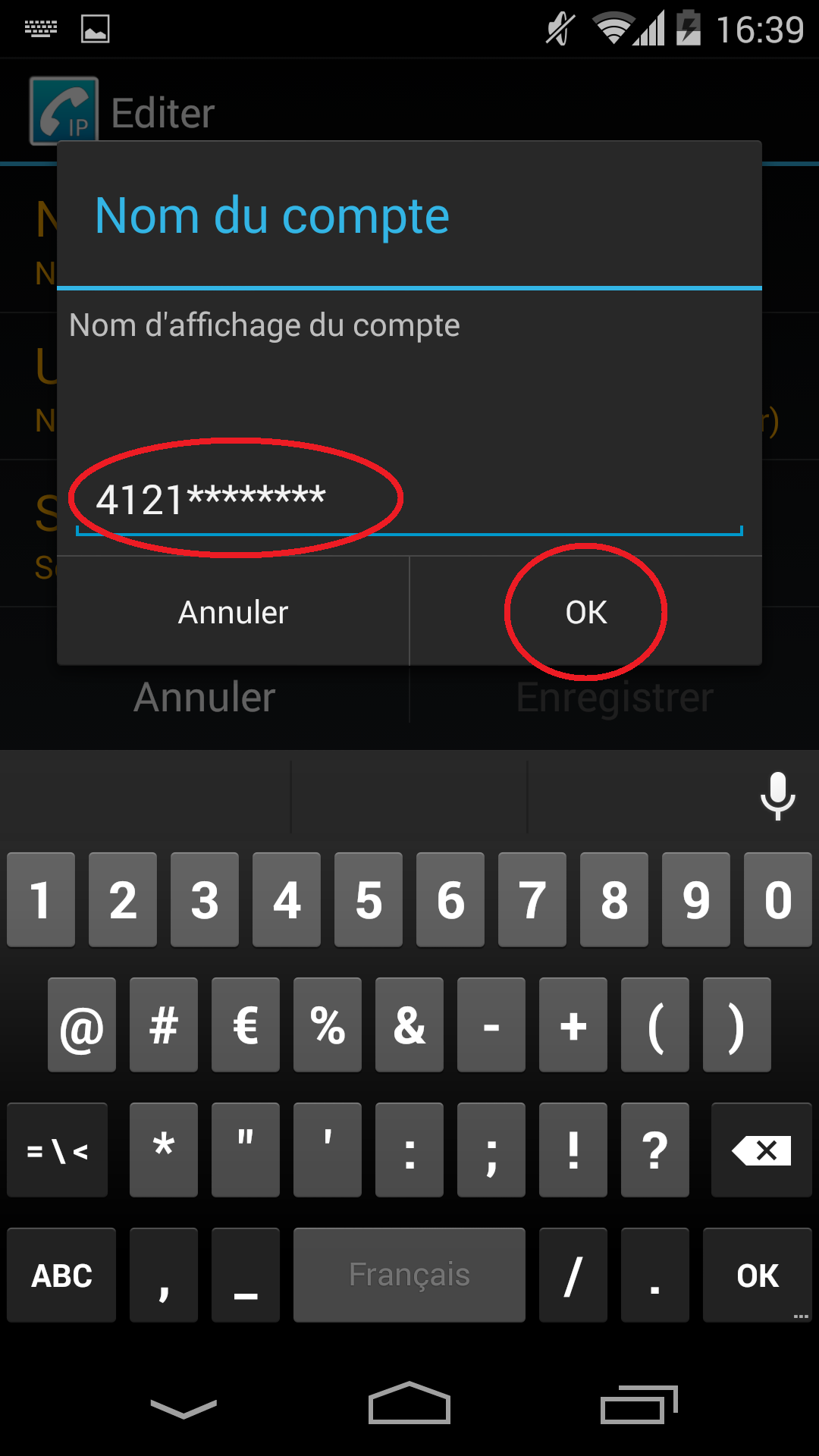819x1456 pixels.
Task: Tap the account name text field
Action: click(x=408, y=500)
